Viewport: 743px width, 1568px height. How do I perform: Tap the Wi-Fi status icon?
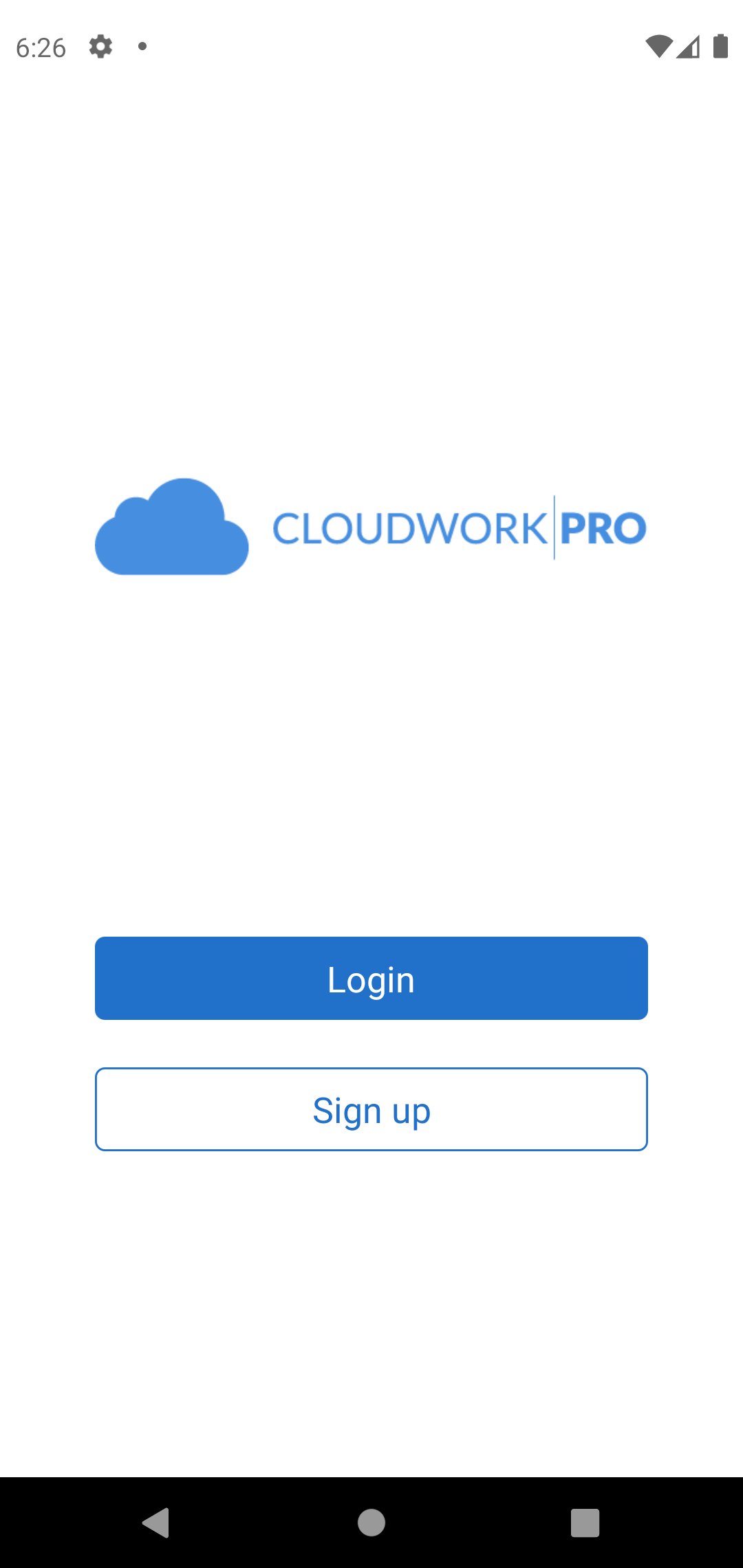tap(658, 44)
